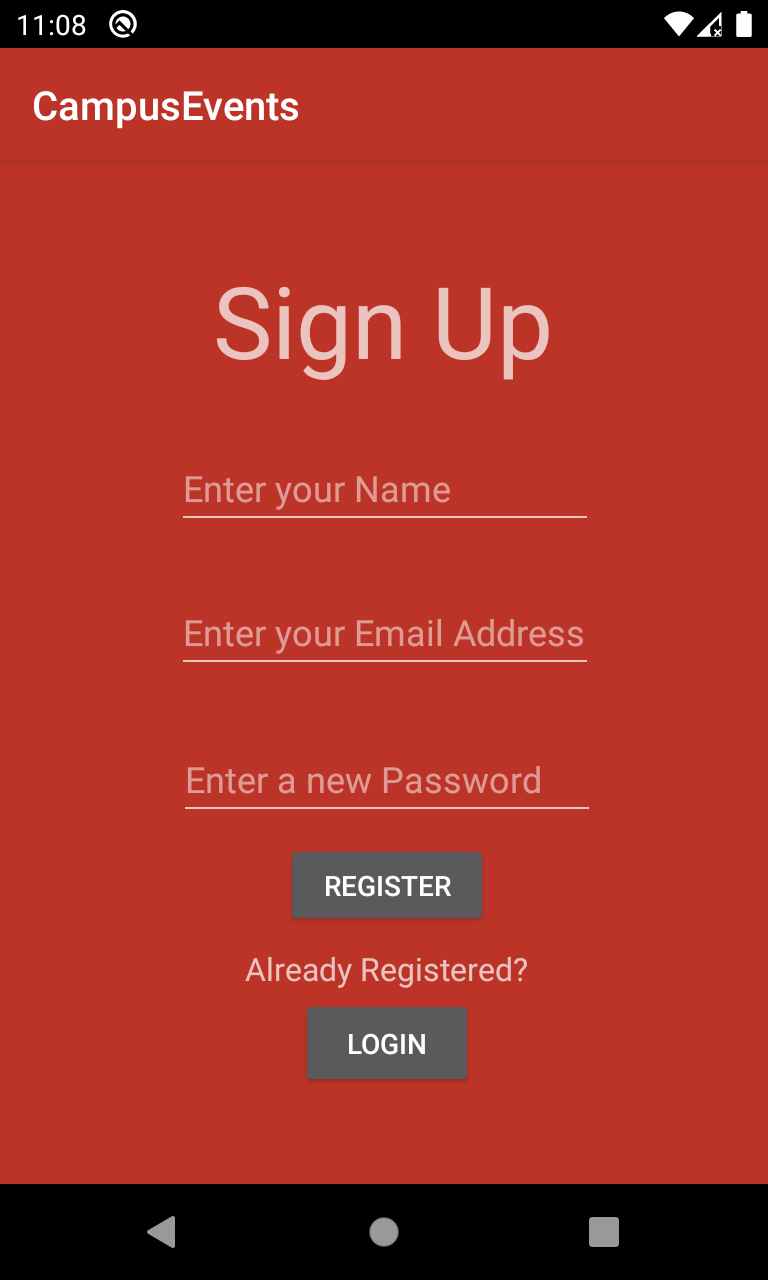Select the new Password field
The height and width of the screenshot is (1280, 768).
pyautogui.click(x=386, y=781)
